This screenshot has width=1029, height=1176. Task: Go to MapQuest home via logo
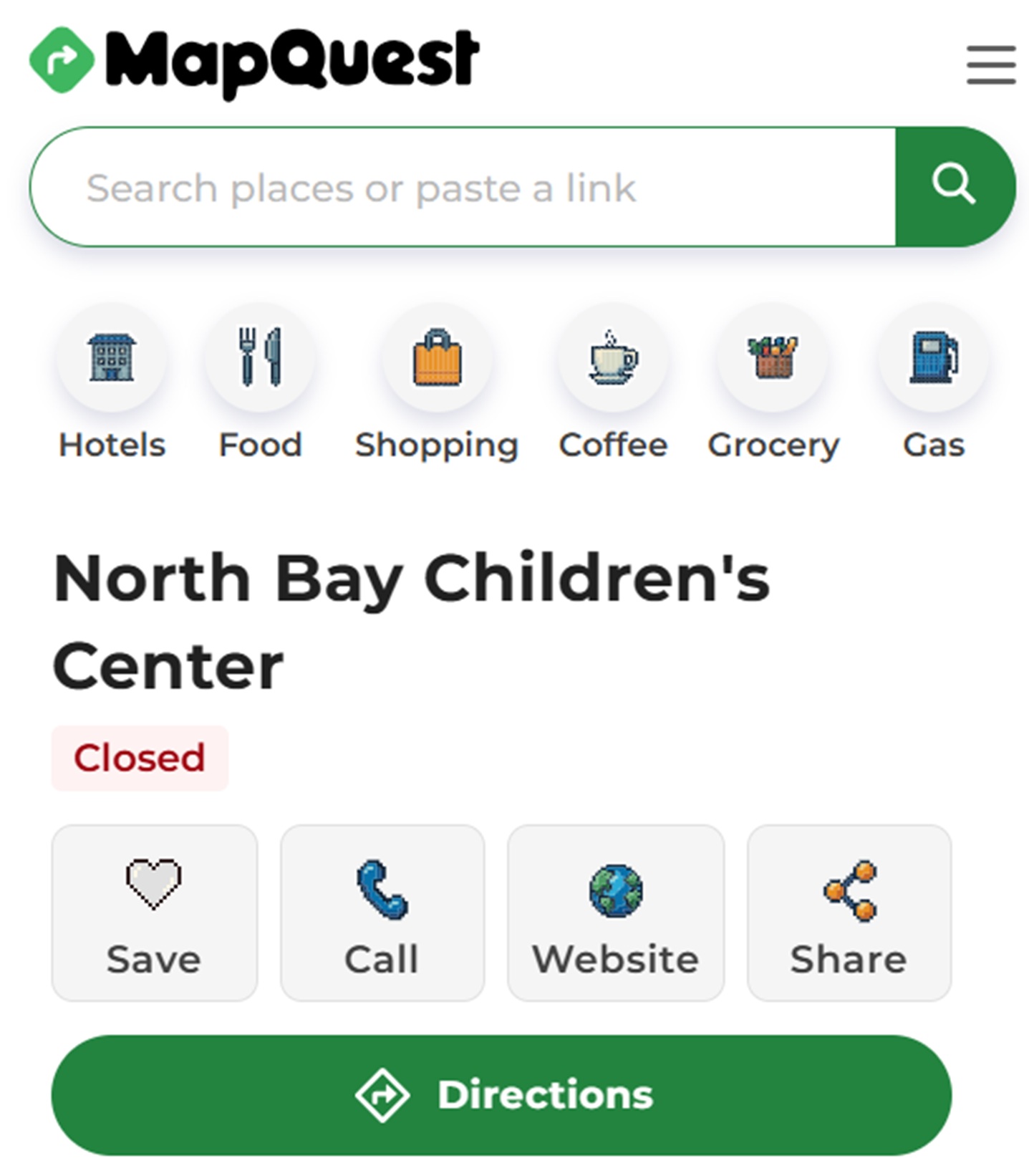coord(254,61)
